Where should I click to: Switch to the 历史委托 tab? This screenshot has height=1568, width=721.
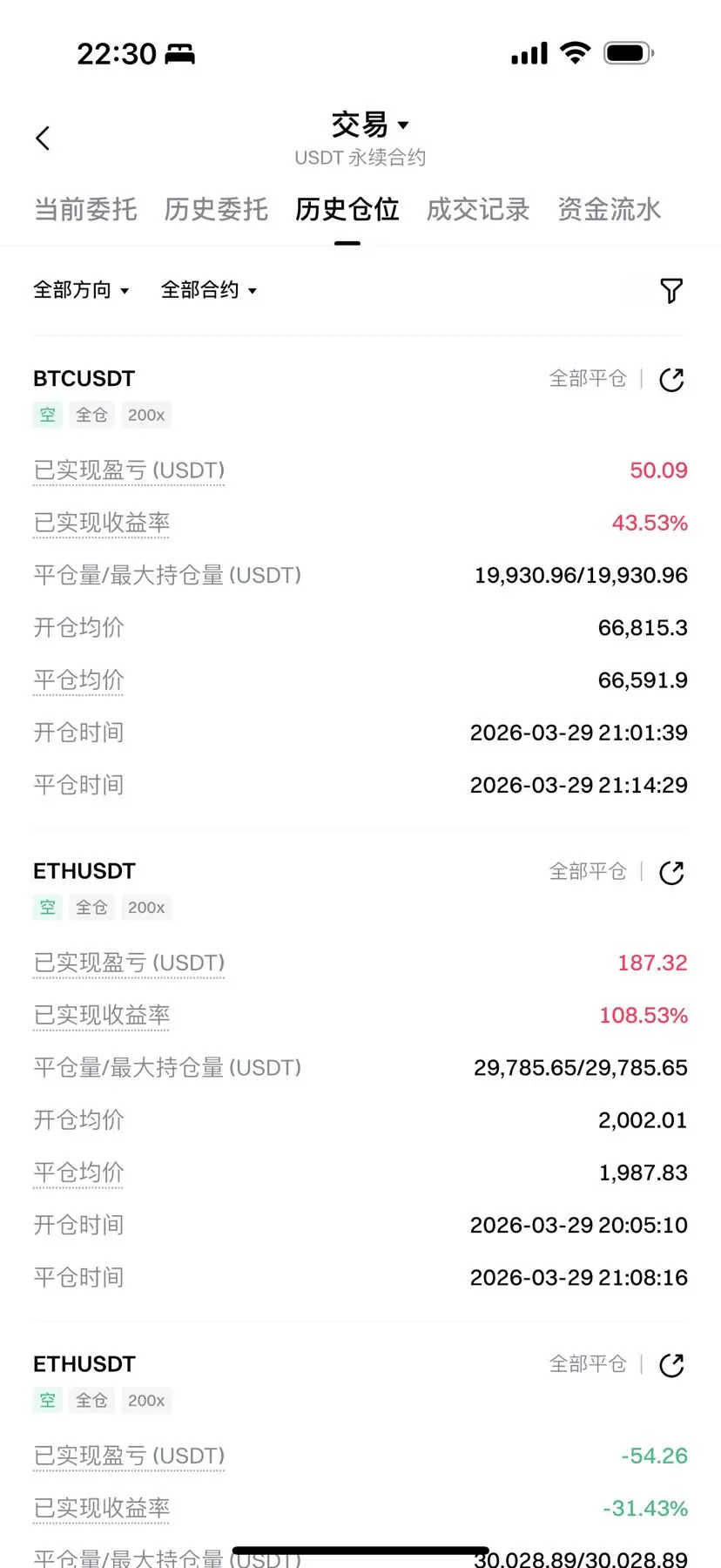coord(216,210)
